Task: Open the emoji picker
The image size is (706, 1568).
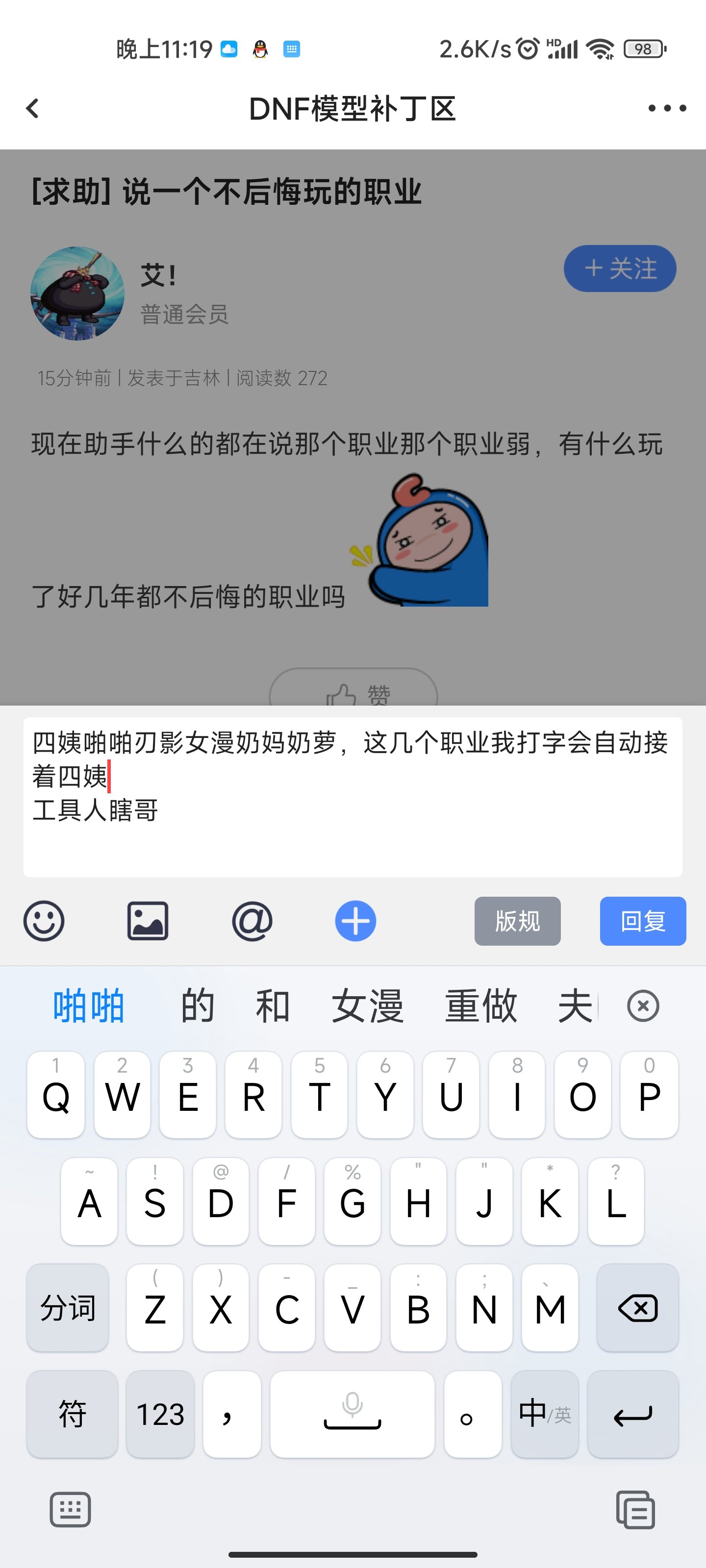Action: (x=44, y=921)
